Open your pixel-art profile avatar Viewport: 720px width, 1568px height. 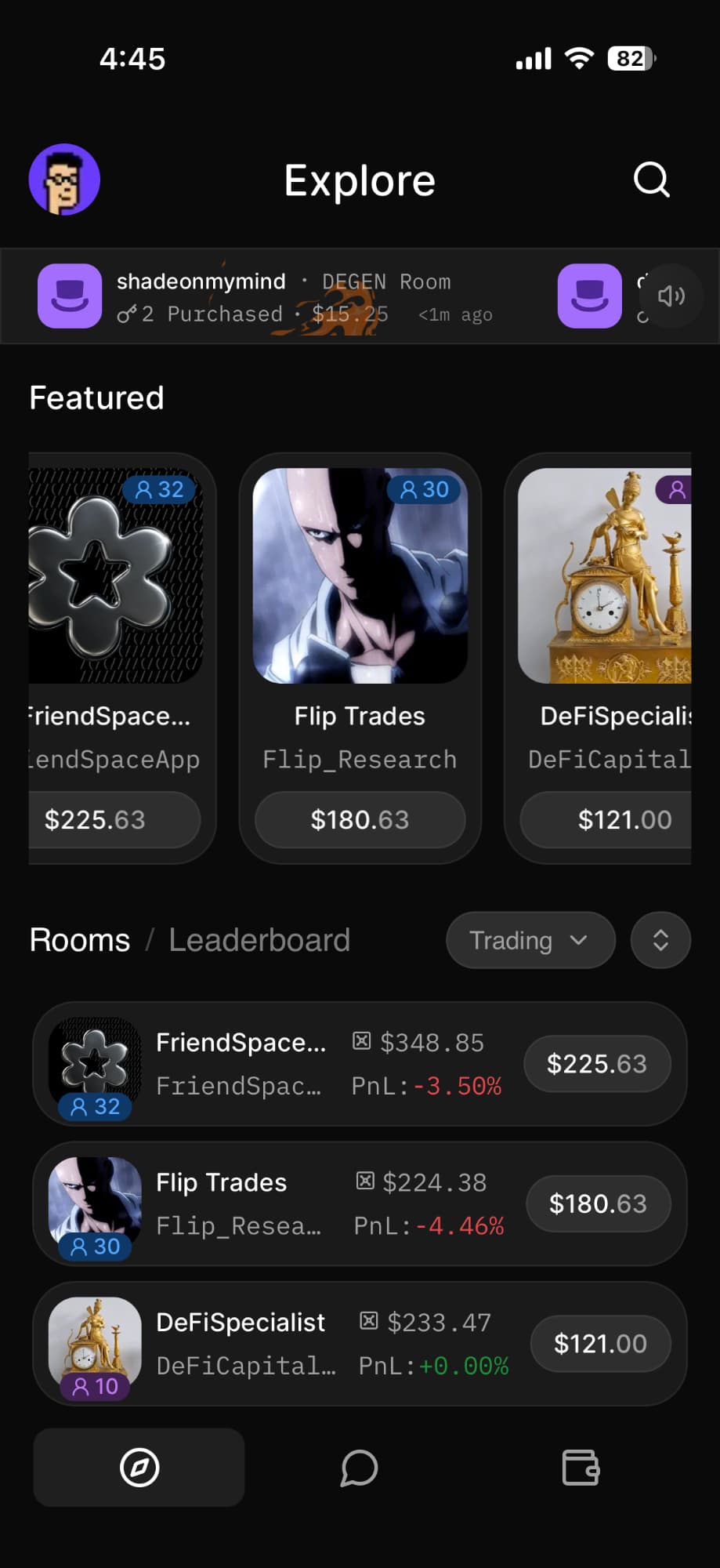pos(64,179)
